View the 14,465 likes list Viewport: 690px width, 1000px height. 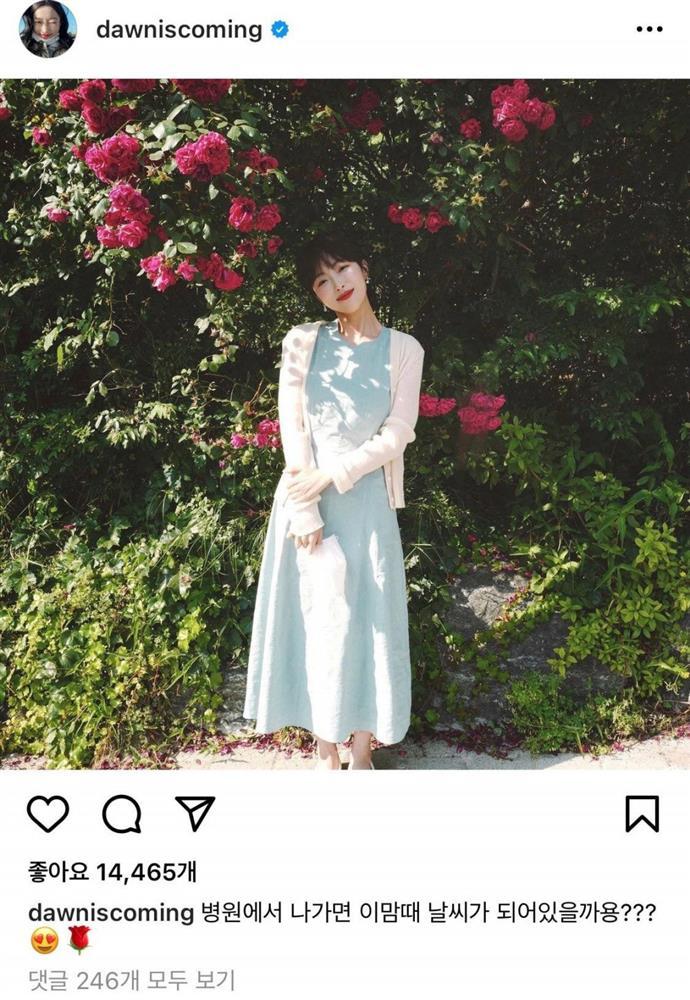(x=111, y=873)
